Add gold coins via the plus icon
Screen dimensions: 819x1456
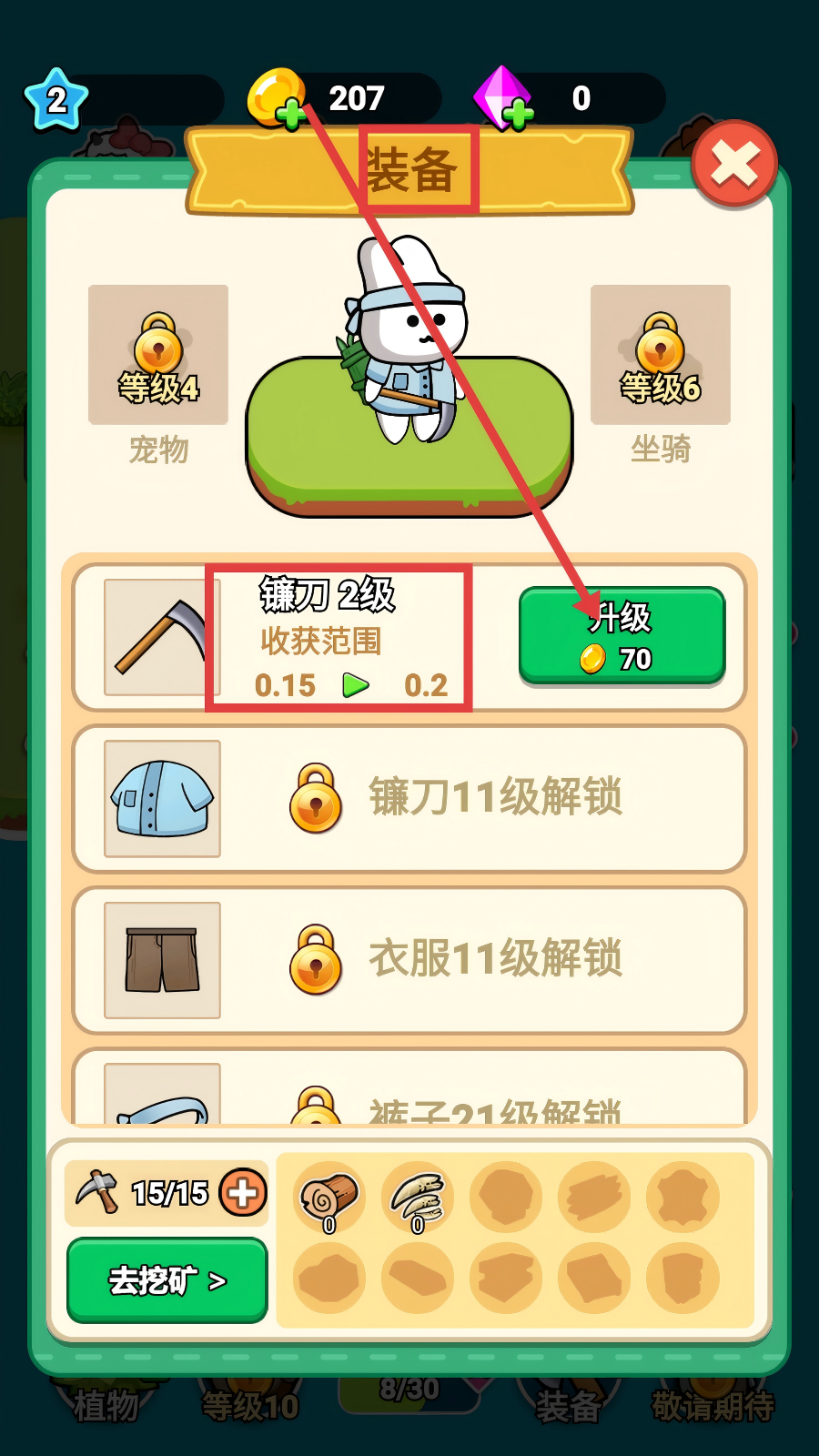coord(290,116)
